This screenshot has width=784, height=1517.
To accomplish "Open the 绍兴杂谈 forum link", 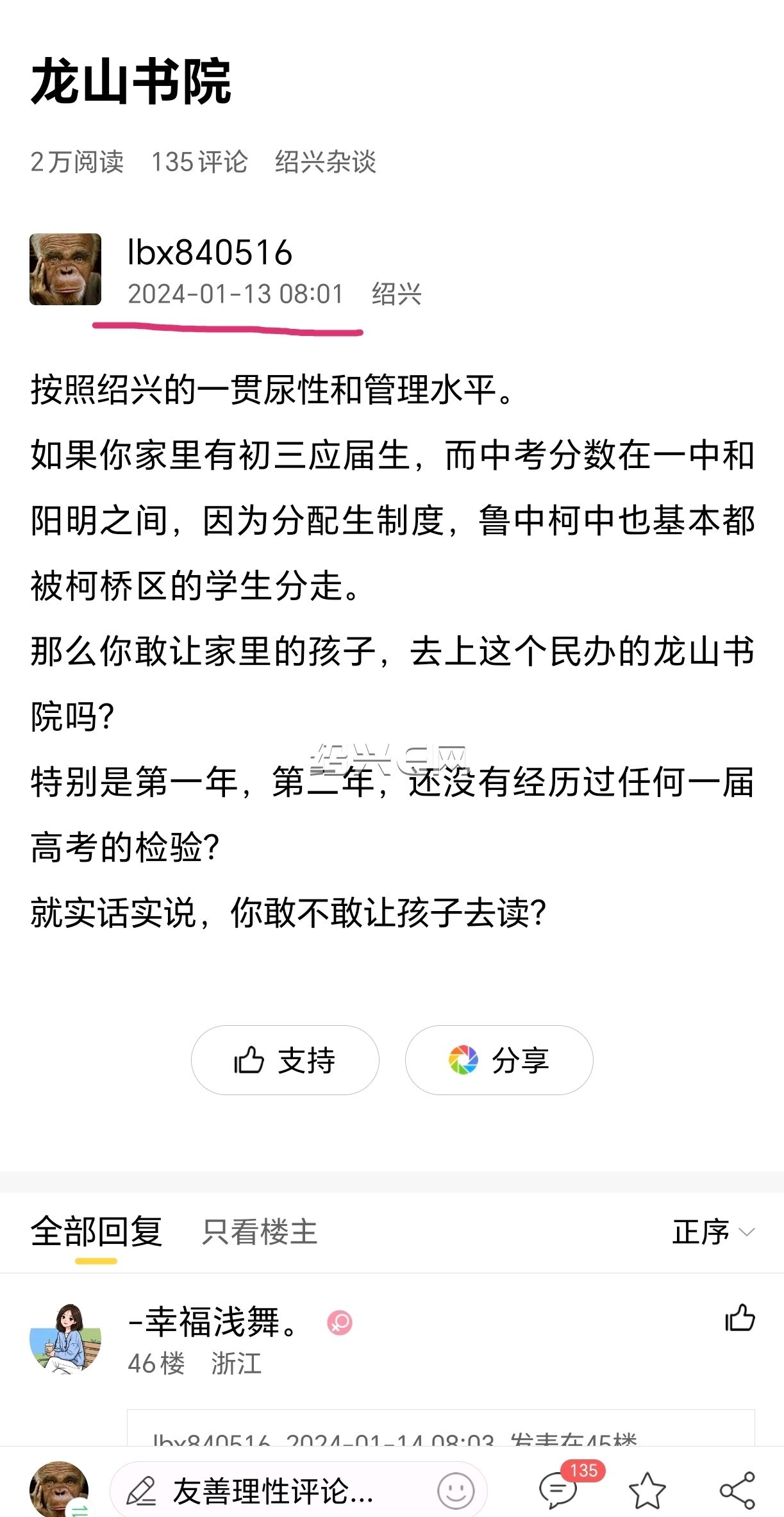I will pos(325,162).
